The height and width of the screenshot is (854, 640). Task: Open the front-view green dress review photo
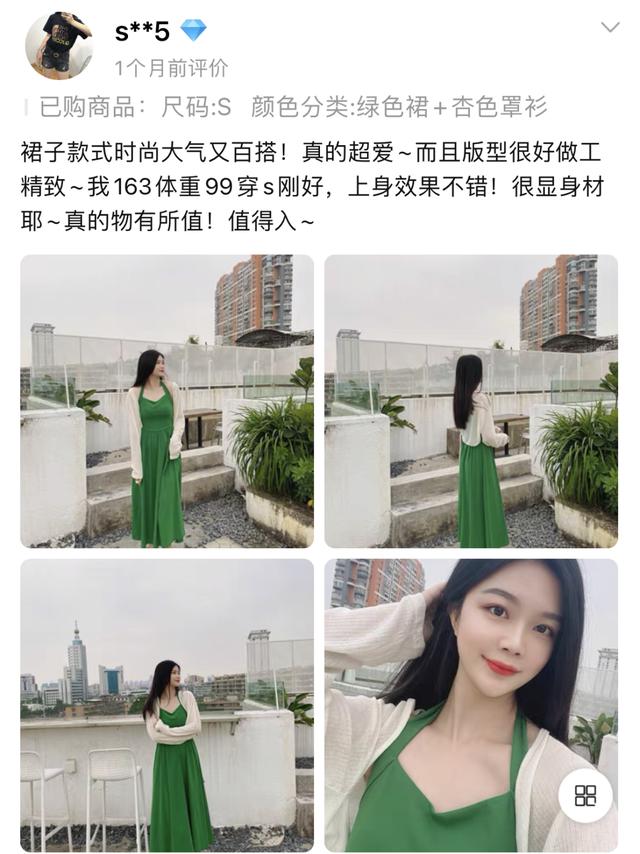pyautogui.click(x=167, y=401)
